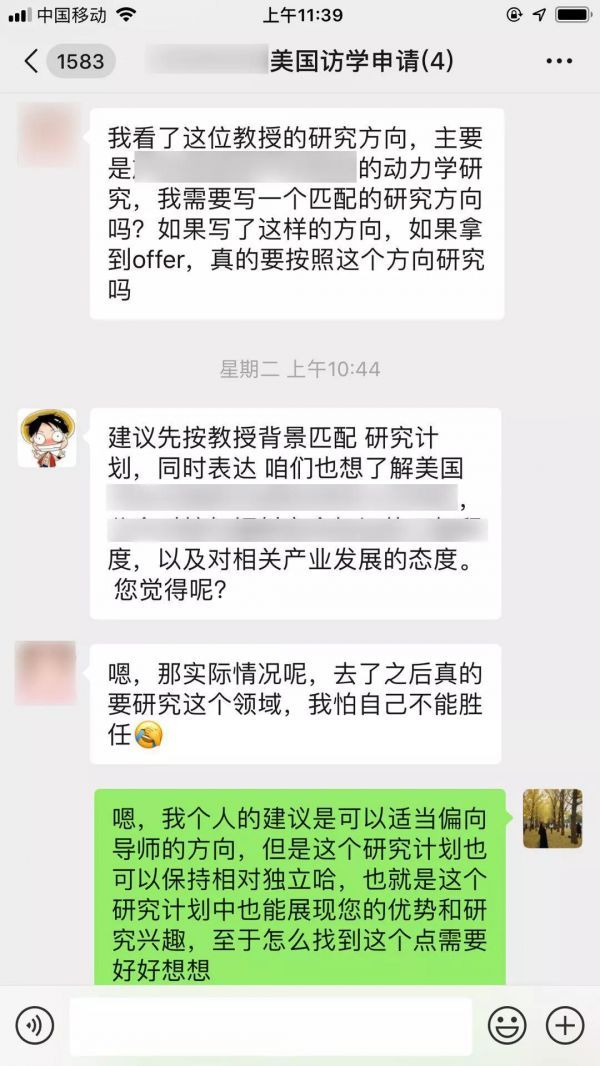Viewport: 600px width, 1066px height.
Task: Tap the message text field
Action: tap(270, 1026)
